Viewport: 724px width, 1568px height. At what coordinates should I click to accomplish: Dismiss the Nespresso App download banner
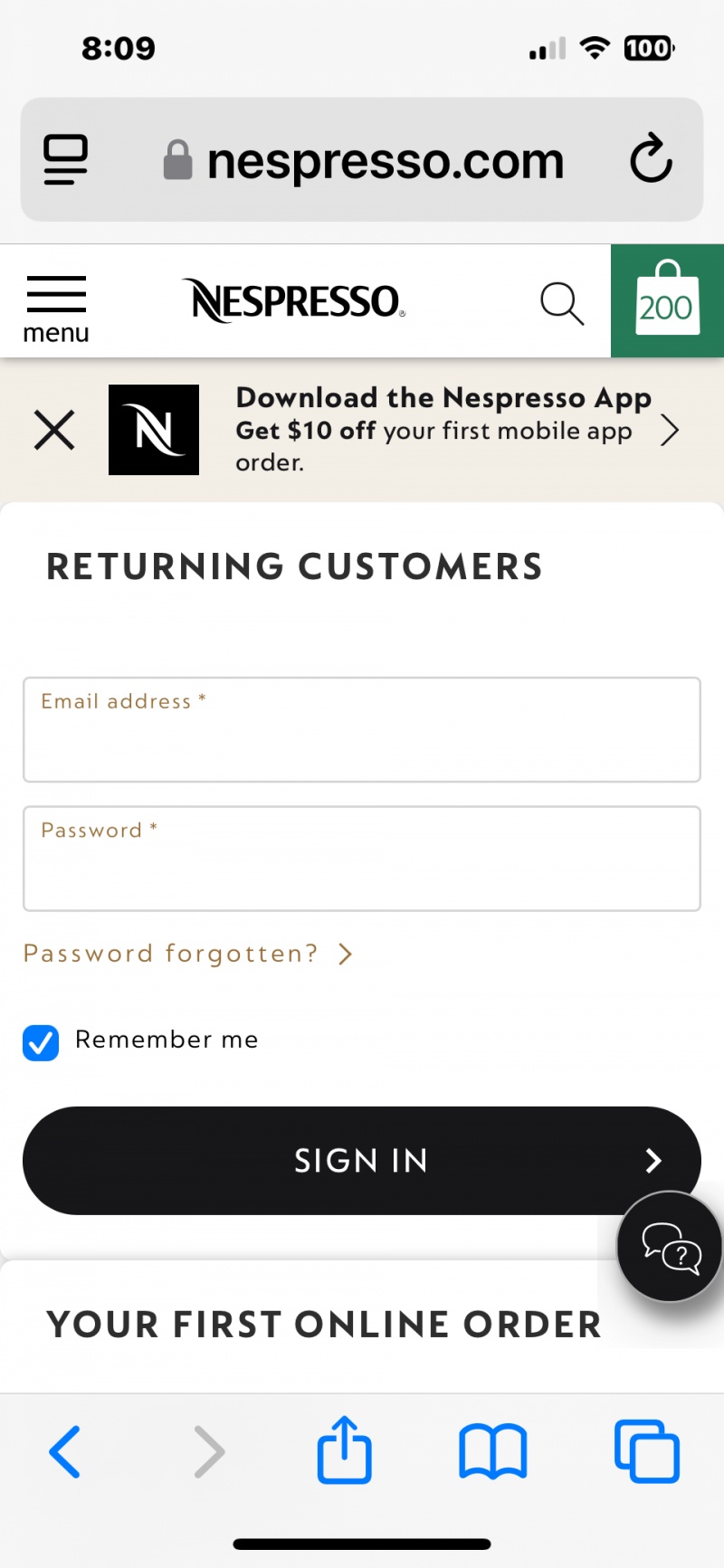[54, 430]
